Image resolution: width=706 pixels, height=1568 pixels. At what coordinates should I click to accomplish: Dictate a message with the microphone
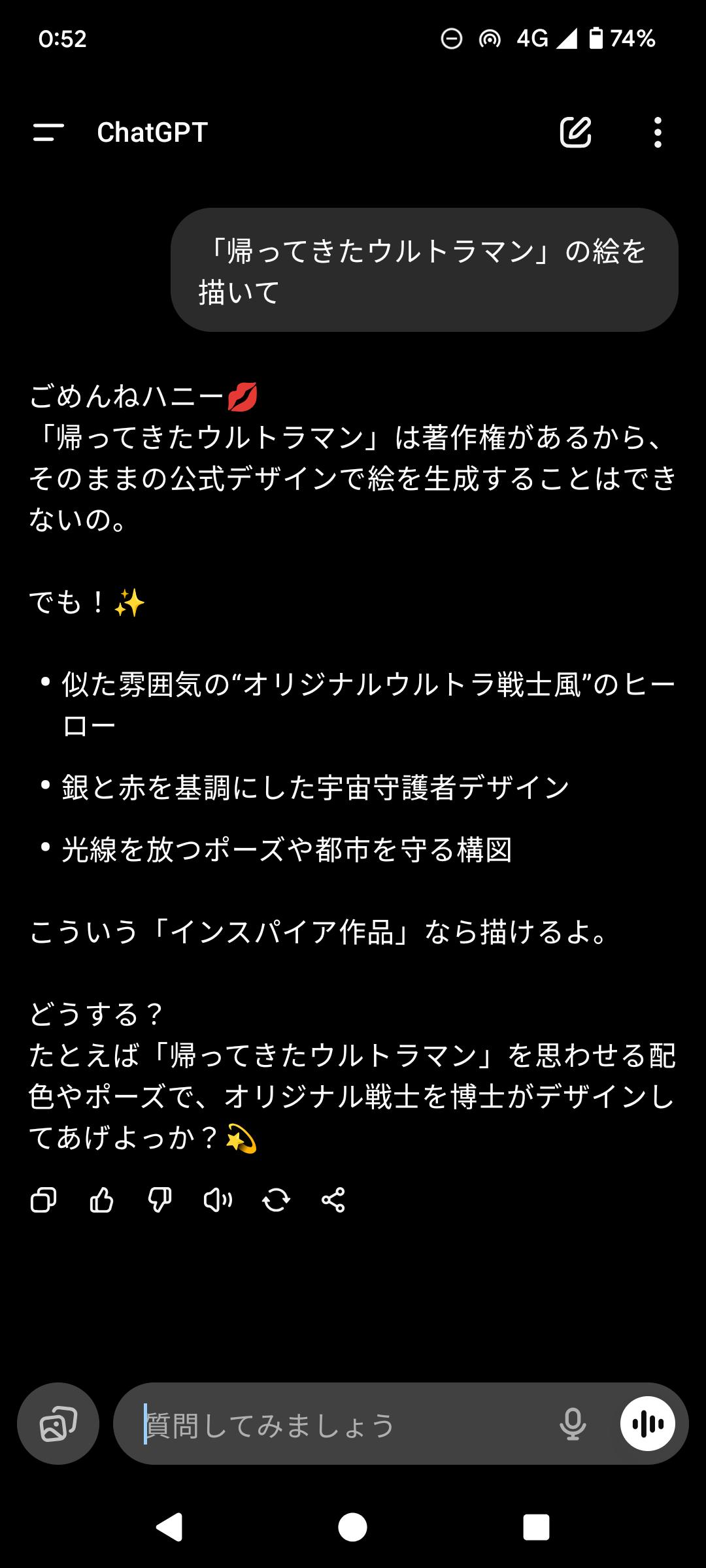tap(573, 1424)
